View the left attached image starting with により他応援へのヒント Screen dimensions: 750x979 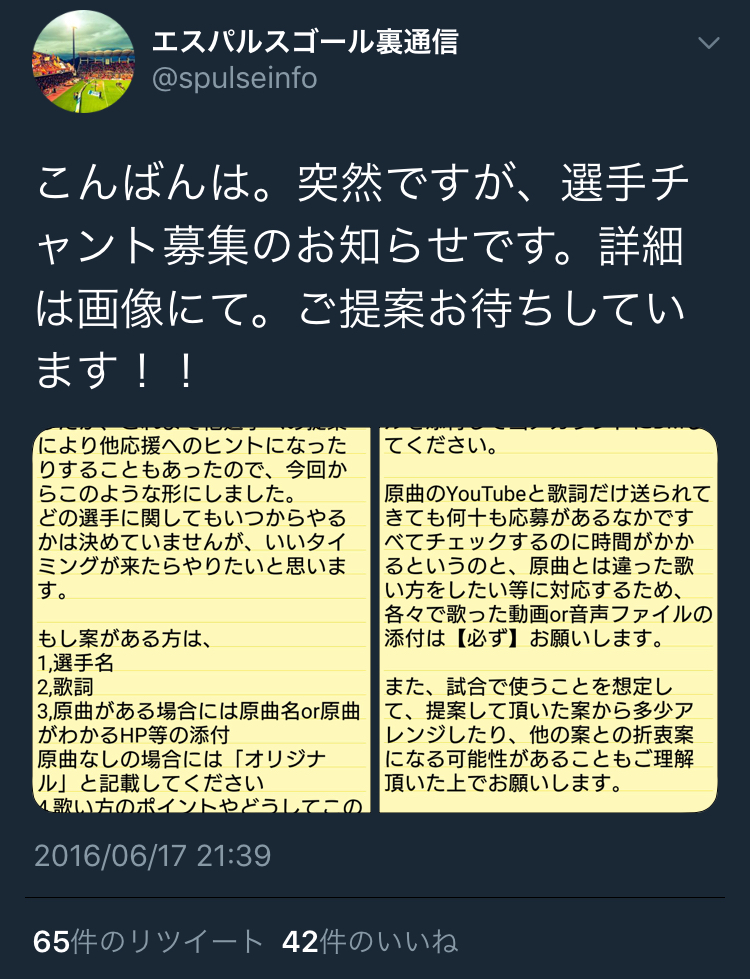(202, 620)
